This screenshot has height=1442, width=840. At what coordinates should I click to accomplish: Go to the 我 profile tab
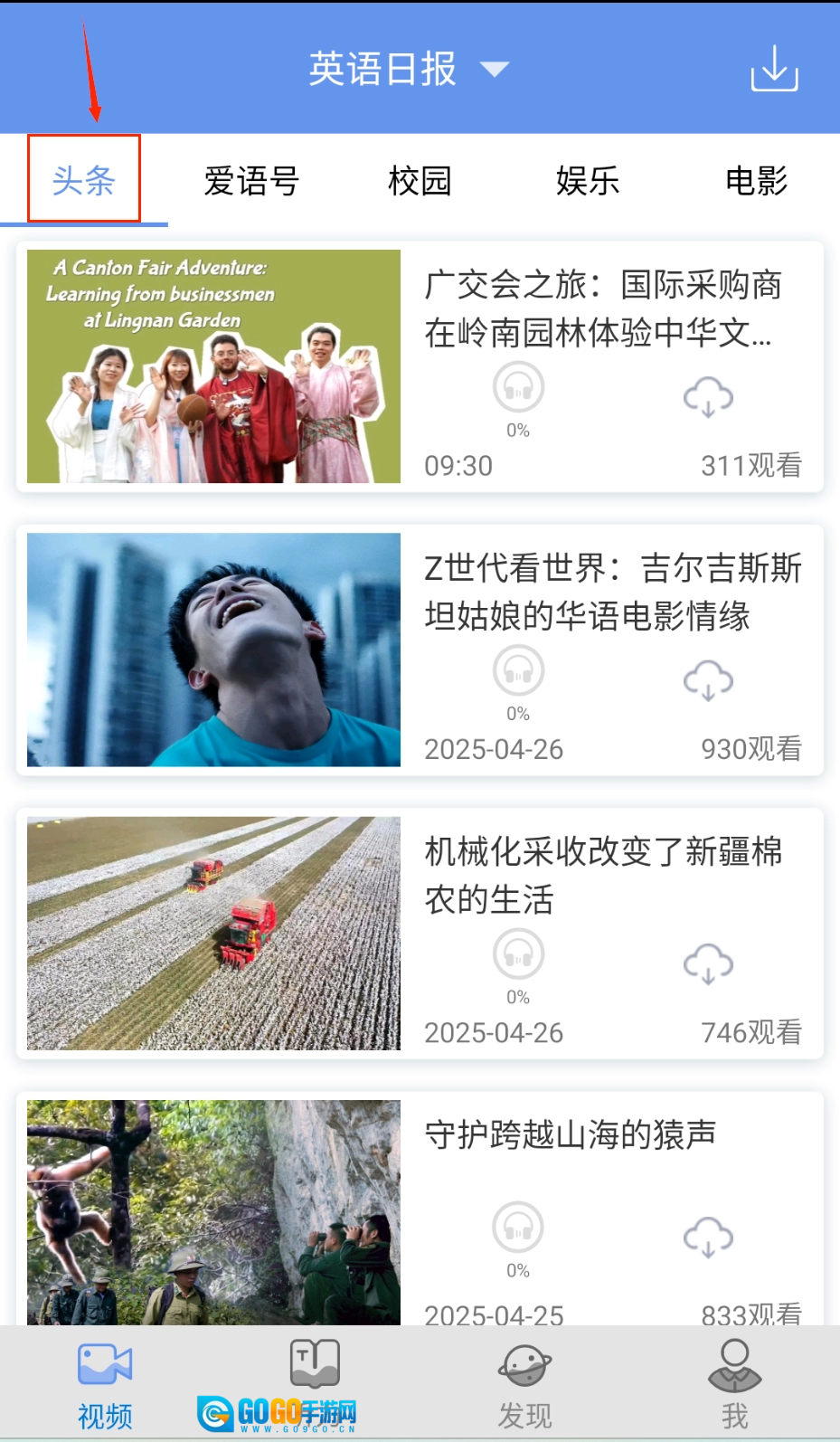734,1384
